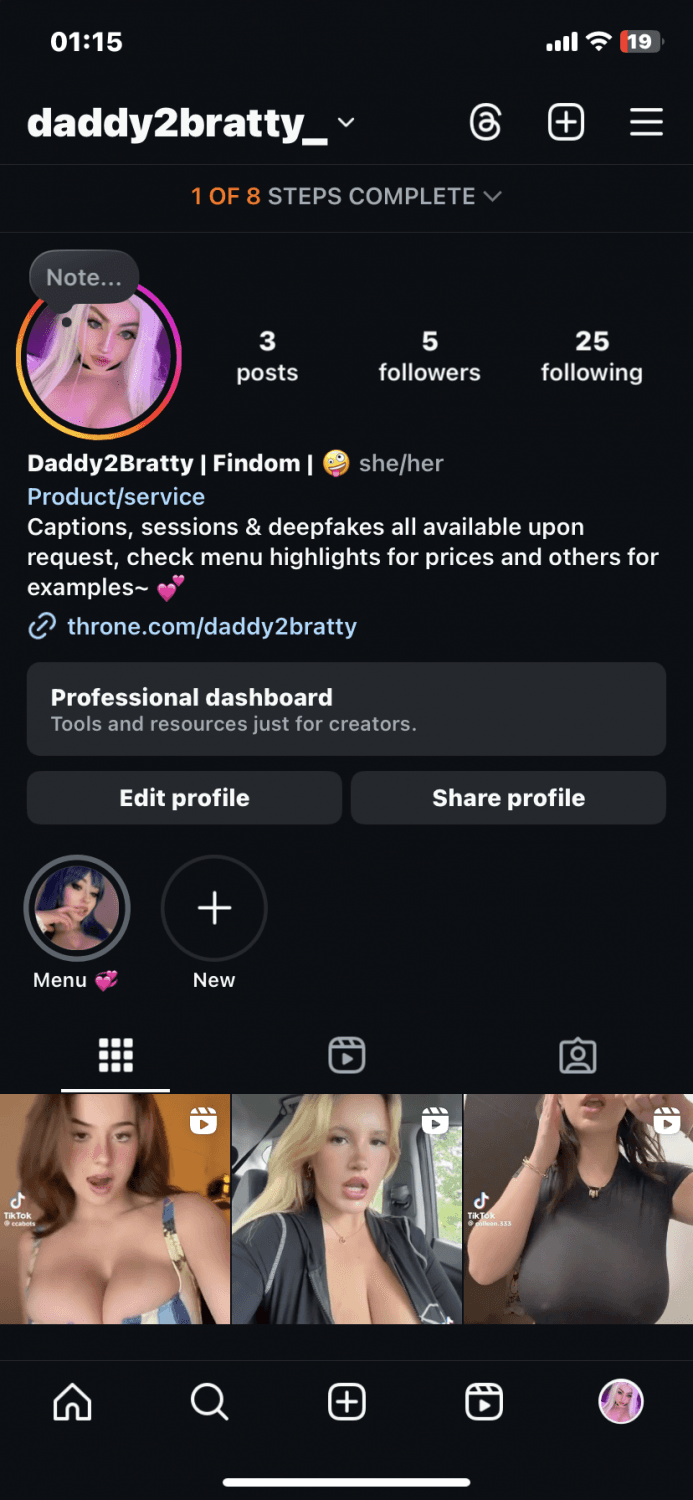Viewport: 693px width, 1500px height.
Task: Open the Professional dashboard
Action: coord(346,708)
